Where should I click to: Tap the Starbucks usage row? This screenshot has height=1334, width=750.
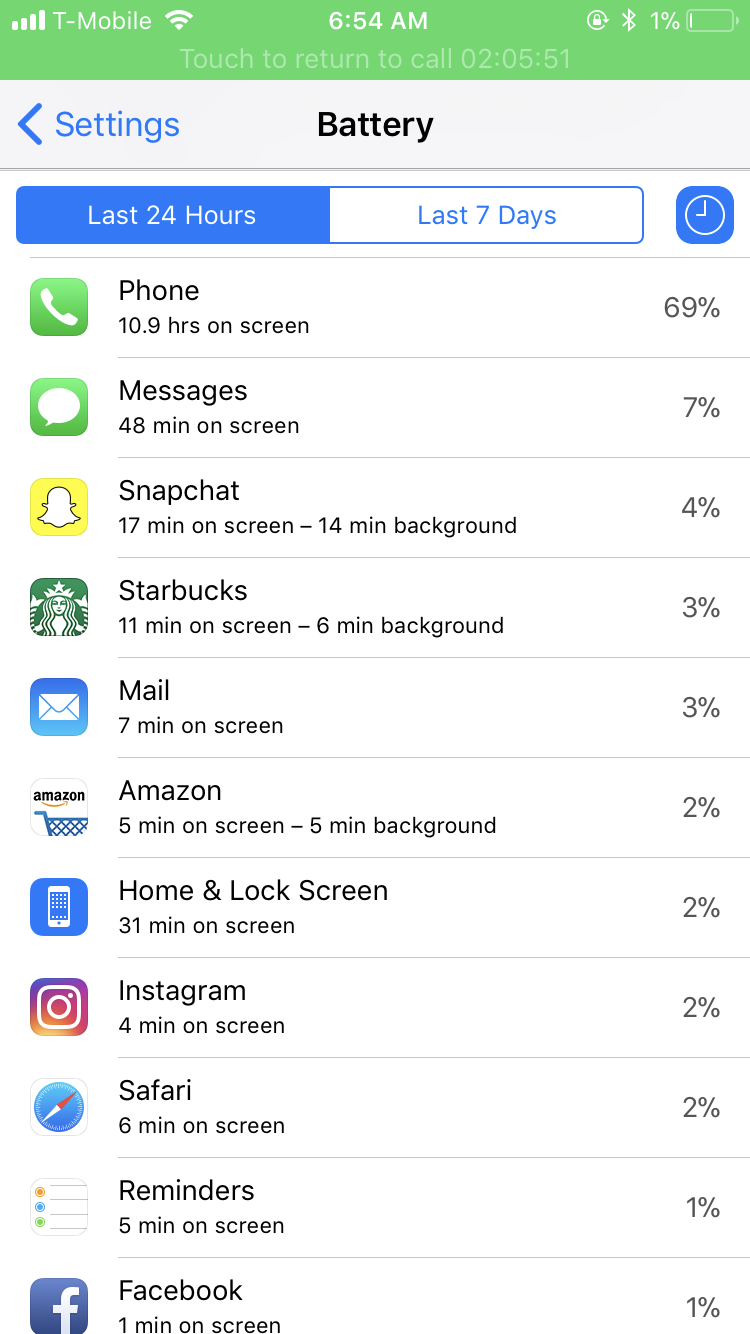375,607
